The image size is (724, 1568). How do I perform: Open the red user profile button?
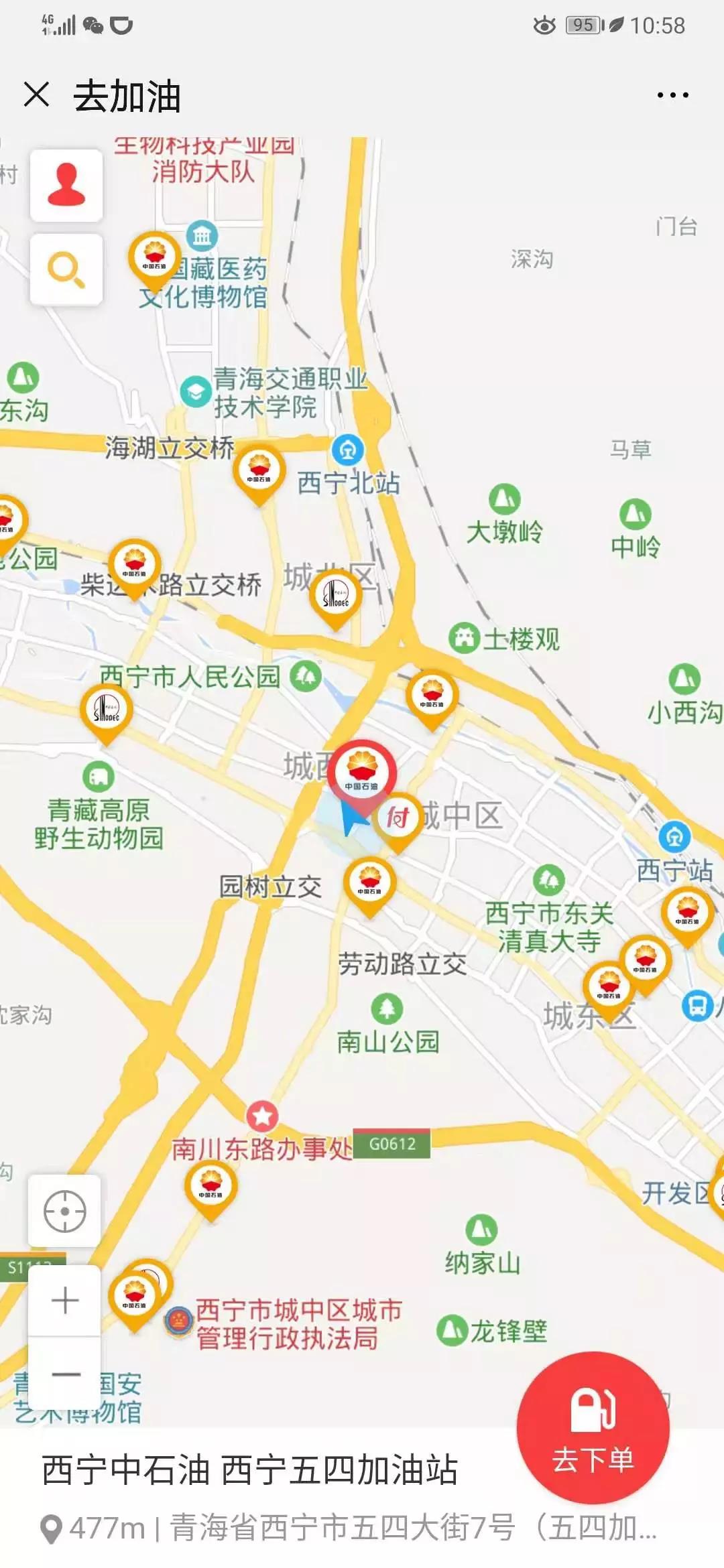66,185
